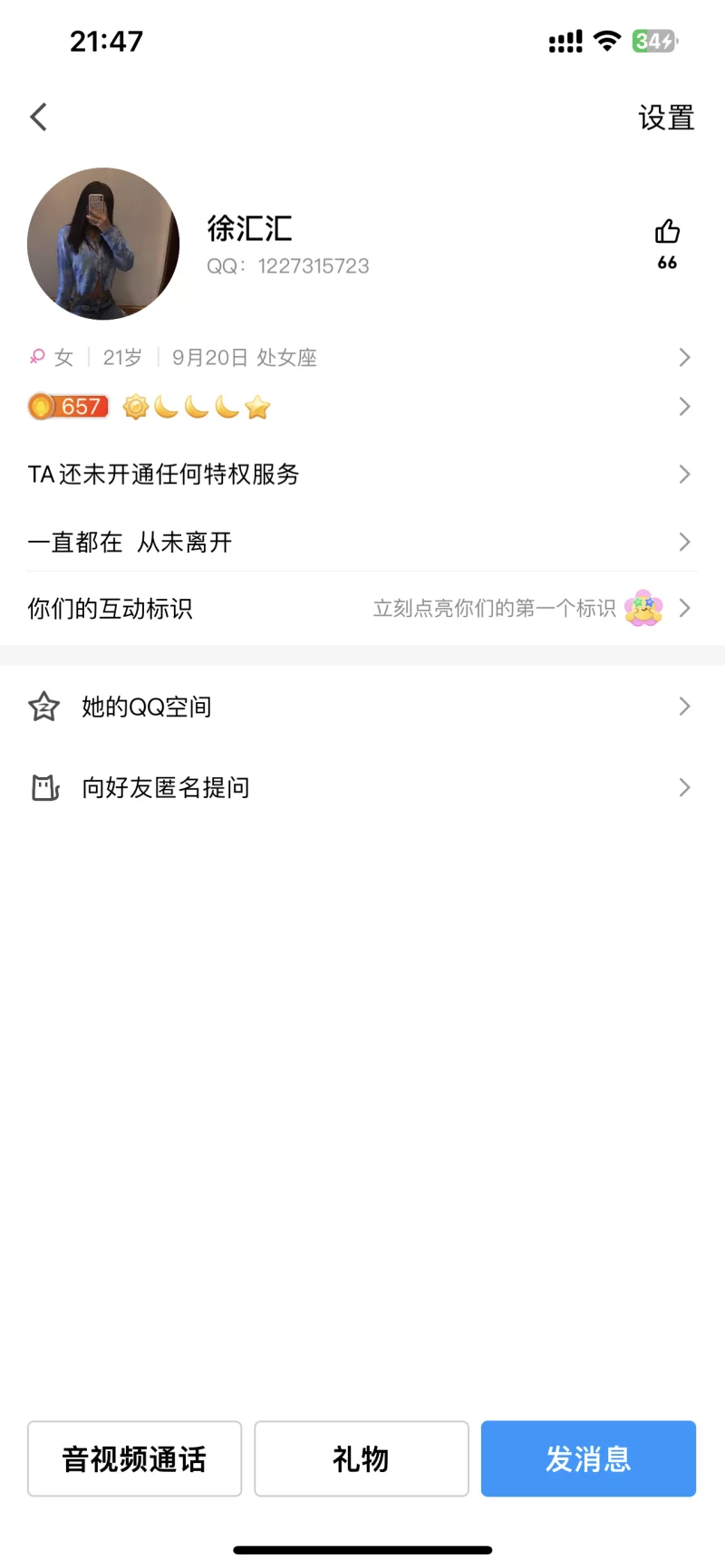Tap the 礼物 button

point(361,1458)
